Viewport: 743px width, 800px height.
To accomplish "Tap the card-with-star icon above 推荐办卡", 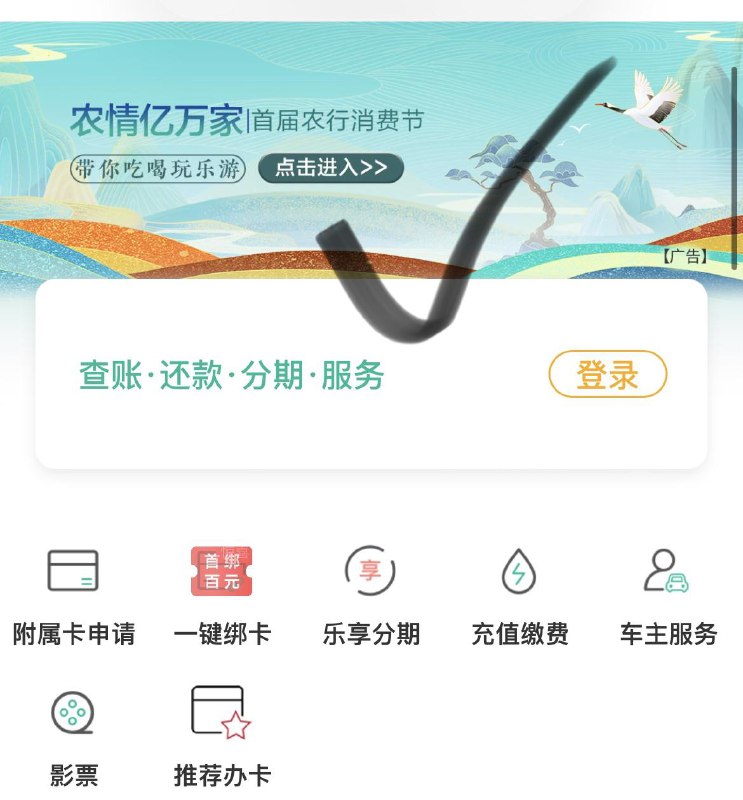I will [222, 710].
